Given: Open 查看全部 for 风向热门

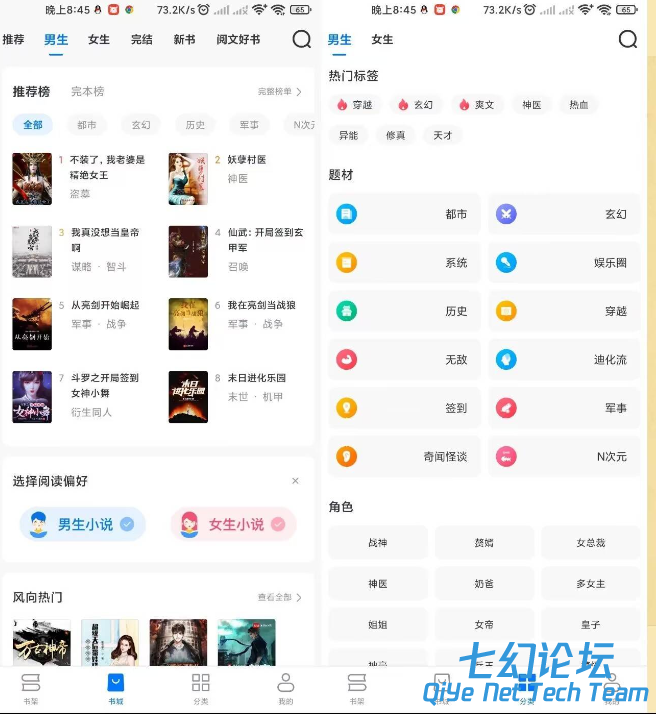Looking at the screenshot, I should click(x=279, y=597).
